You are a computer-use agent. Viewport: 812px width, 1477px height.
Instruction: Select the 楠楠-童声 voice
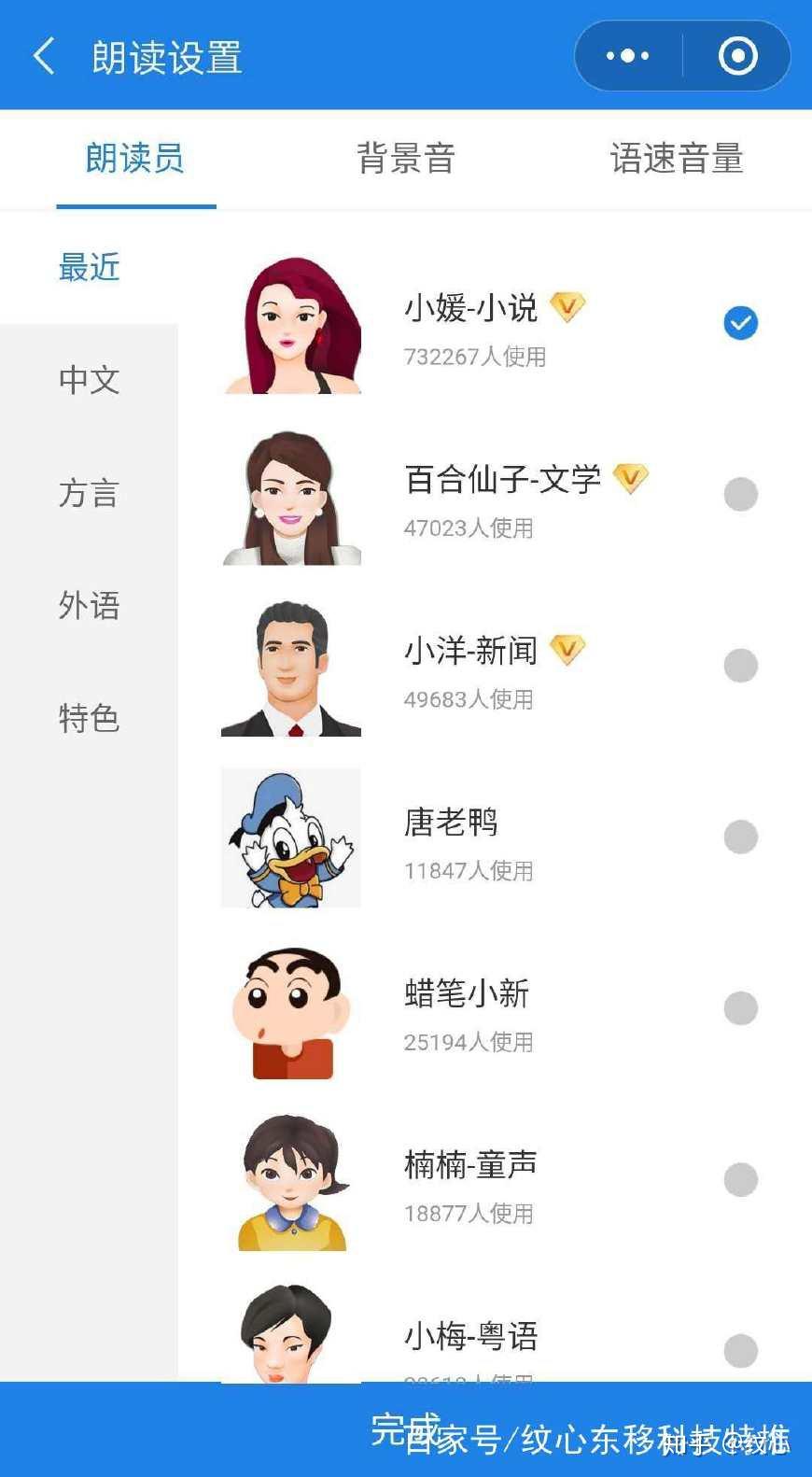pyautogui.click(x=740, y=1179)
